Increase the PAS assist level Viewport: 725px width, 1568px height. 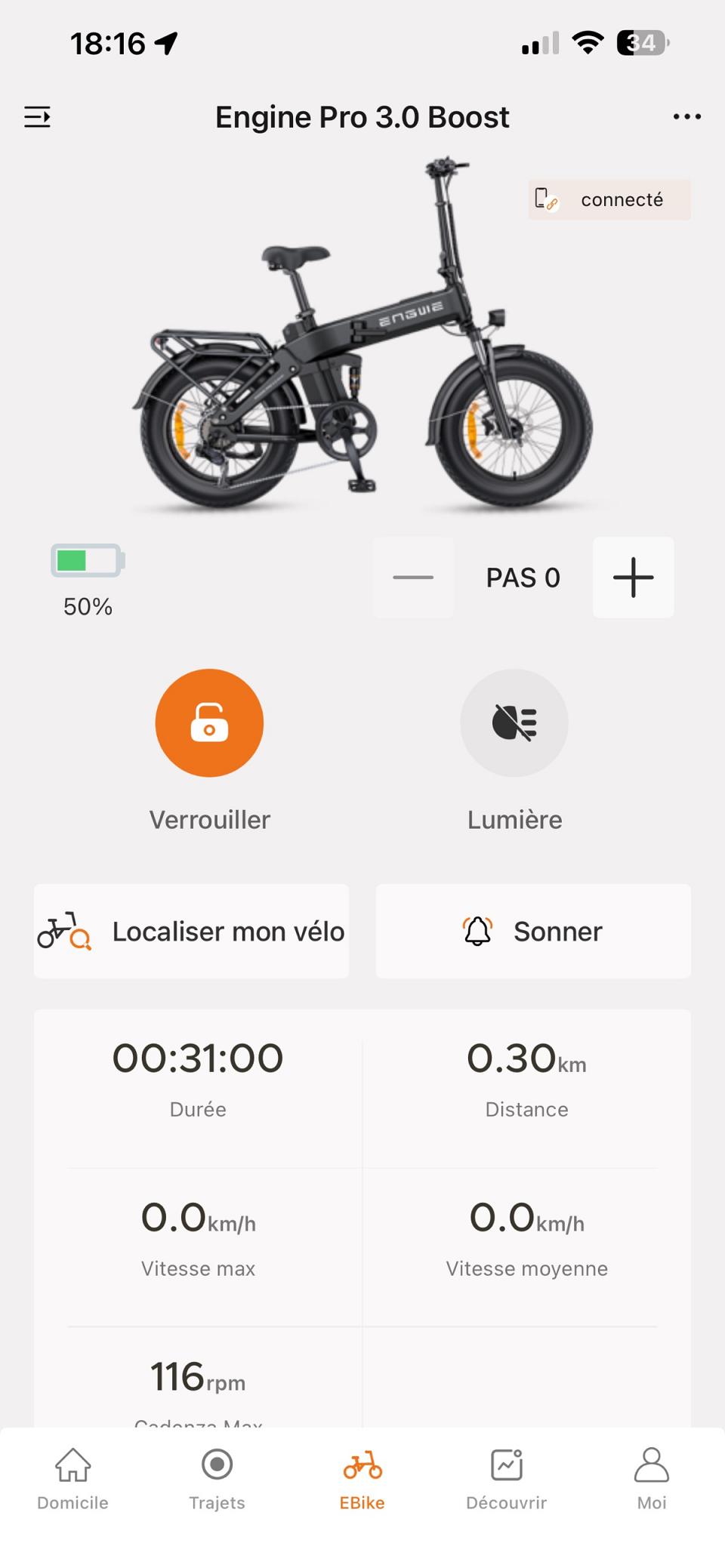pos(633,578)
